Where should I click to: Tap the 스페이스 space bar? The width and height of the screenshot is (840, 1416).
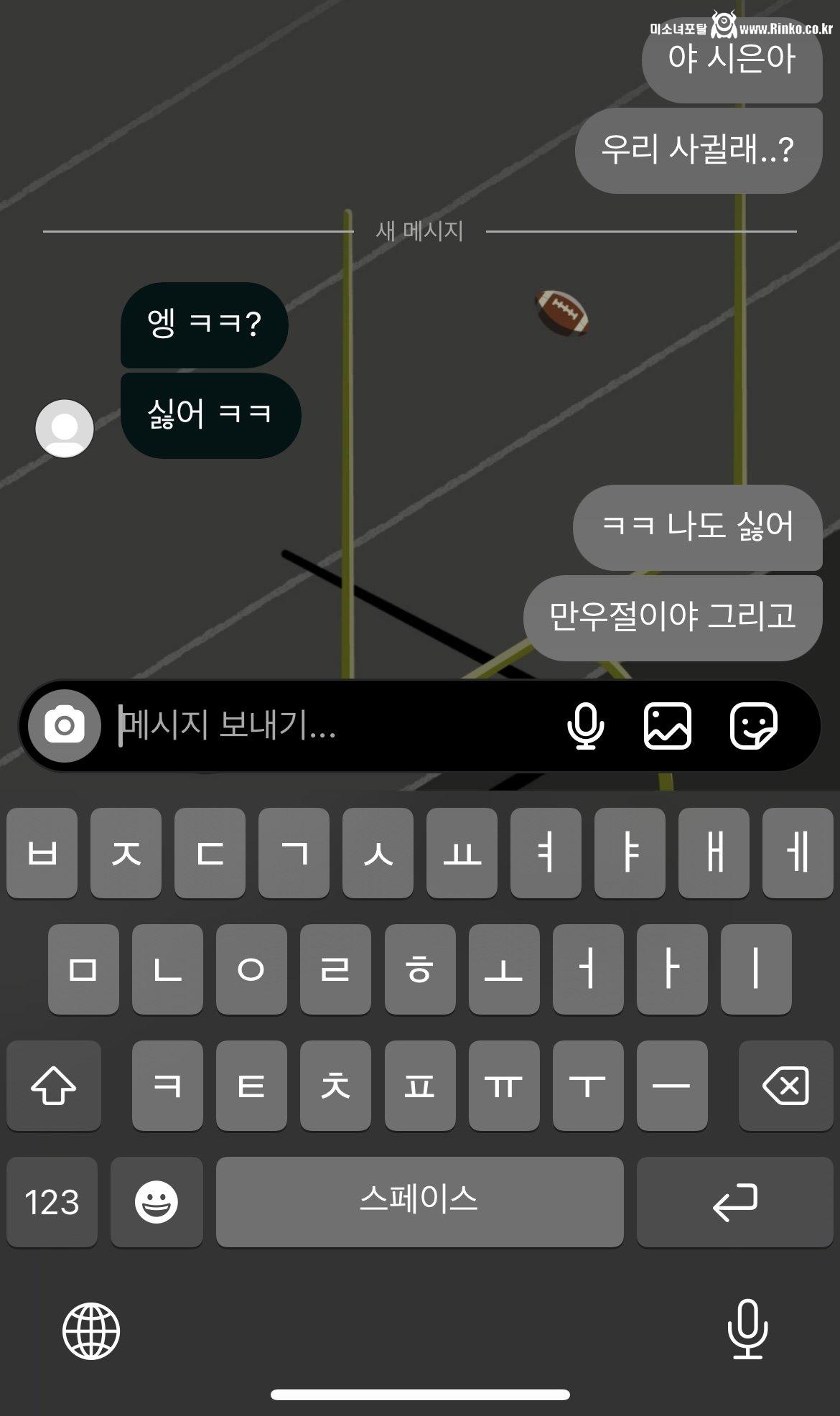click(419, 1201)
